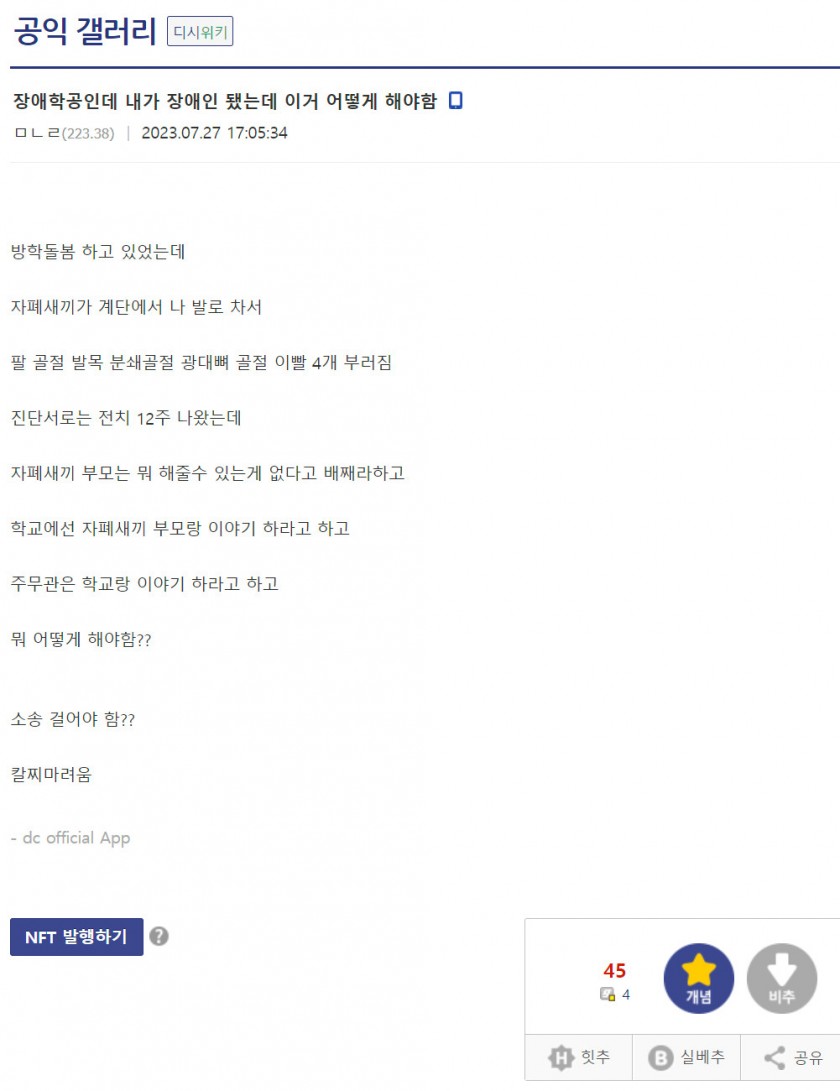Image resolution: width=840 pixels, height=1091 pixels.
Task: Tap the 힛추 button
Action: point(579,1057)
